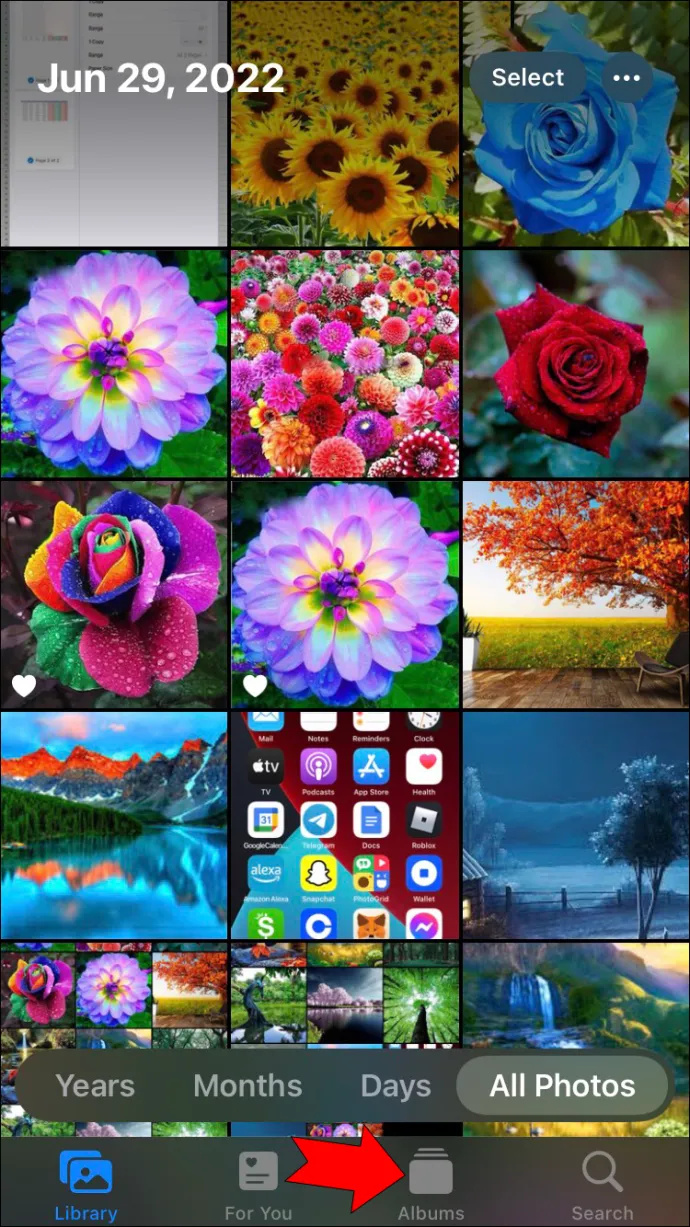This screenshot has height=1227, width=690.
Task: View the orange autumn tree photo
Action: 576,594
